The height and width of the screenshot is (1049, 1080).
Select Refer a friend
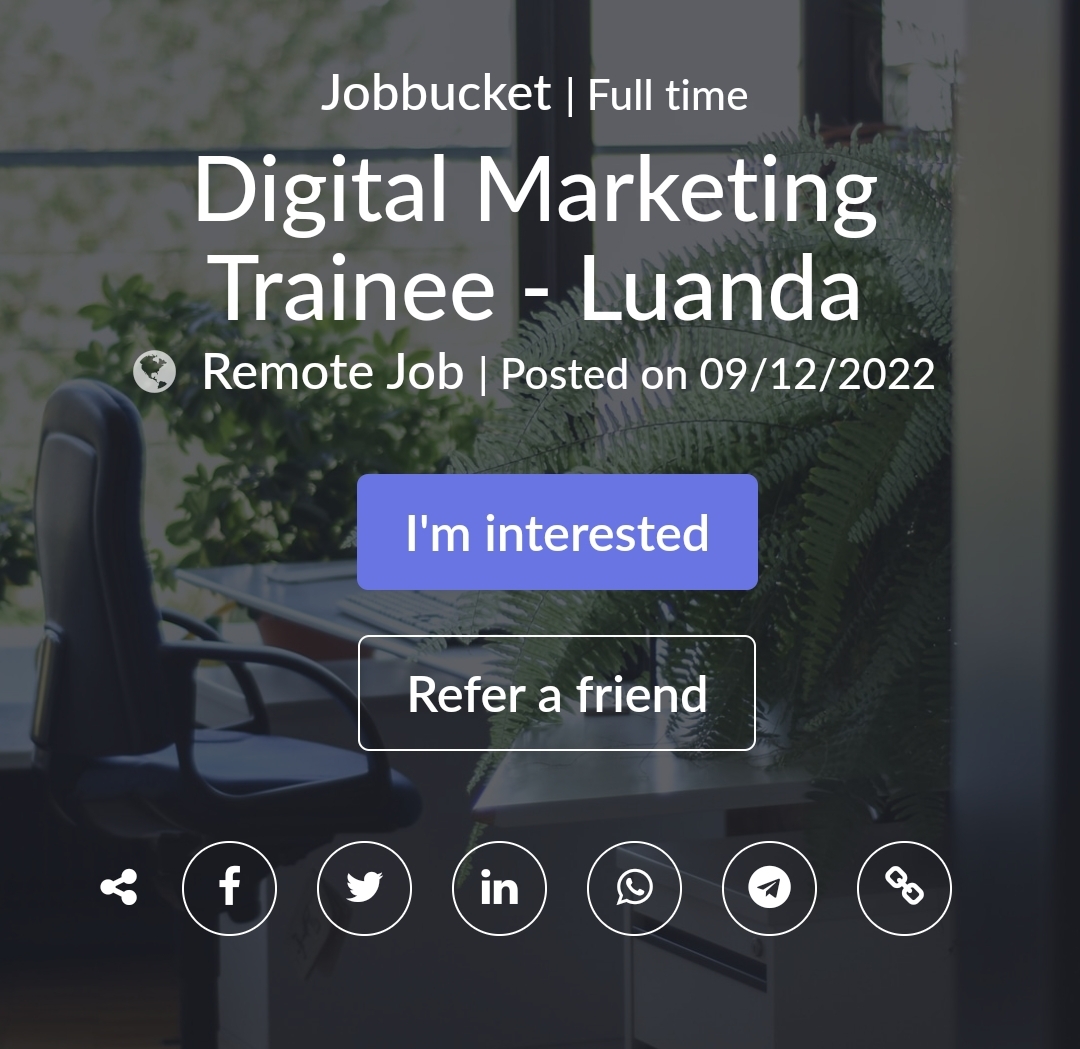[x=557, y=693]
